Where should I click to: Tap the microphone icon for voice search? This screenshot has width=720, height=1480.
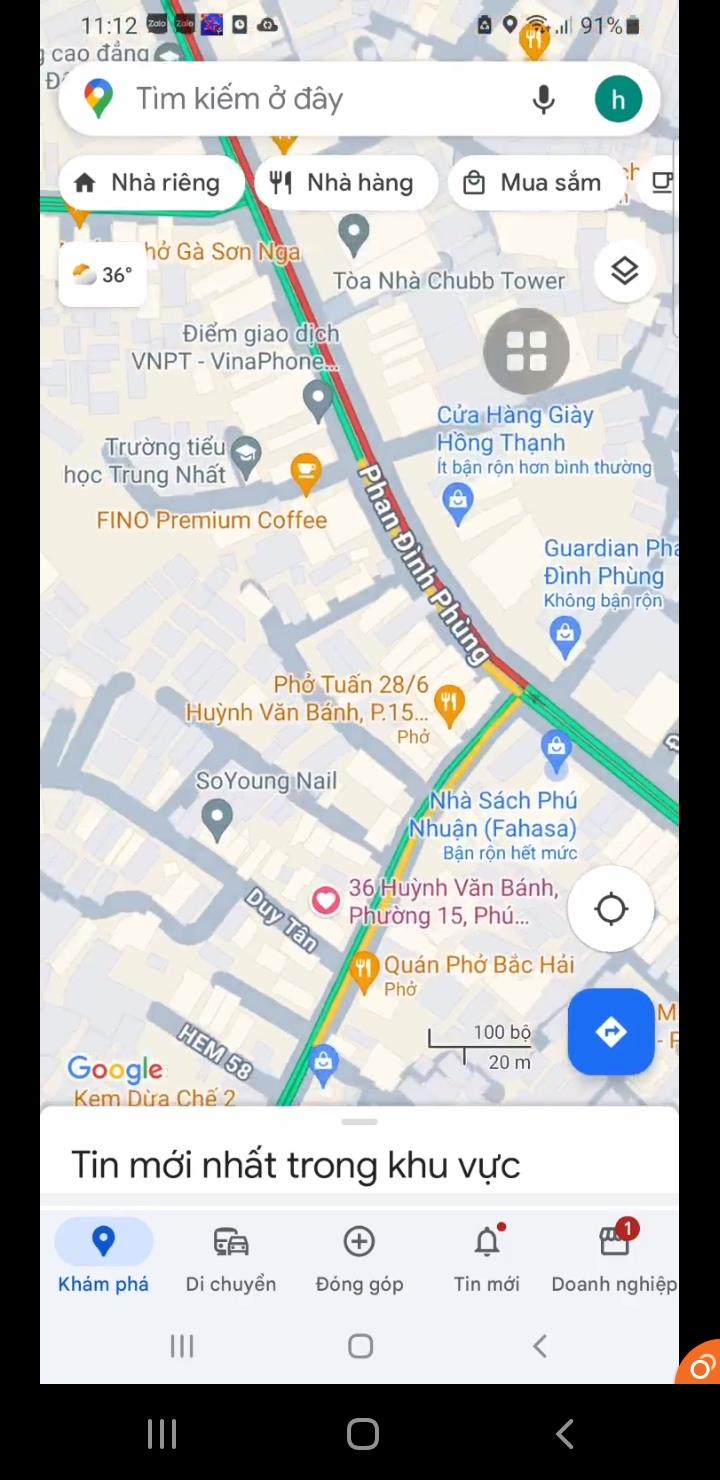tap(543, 98)
